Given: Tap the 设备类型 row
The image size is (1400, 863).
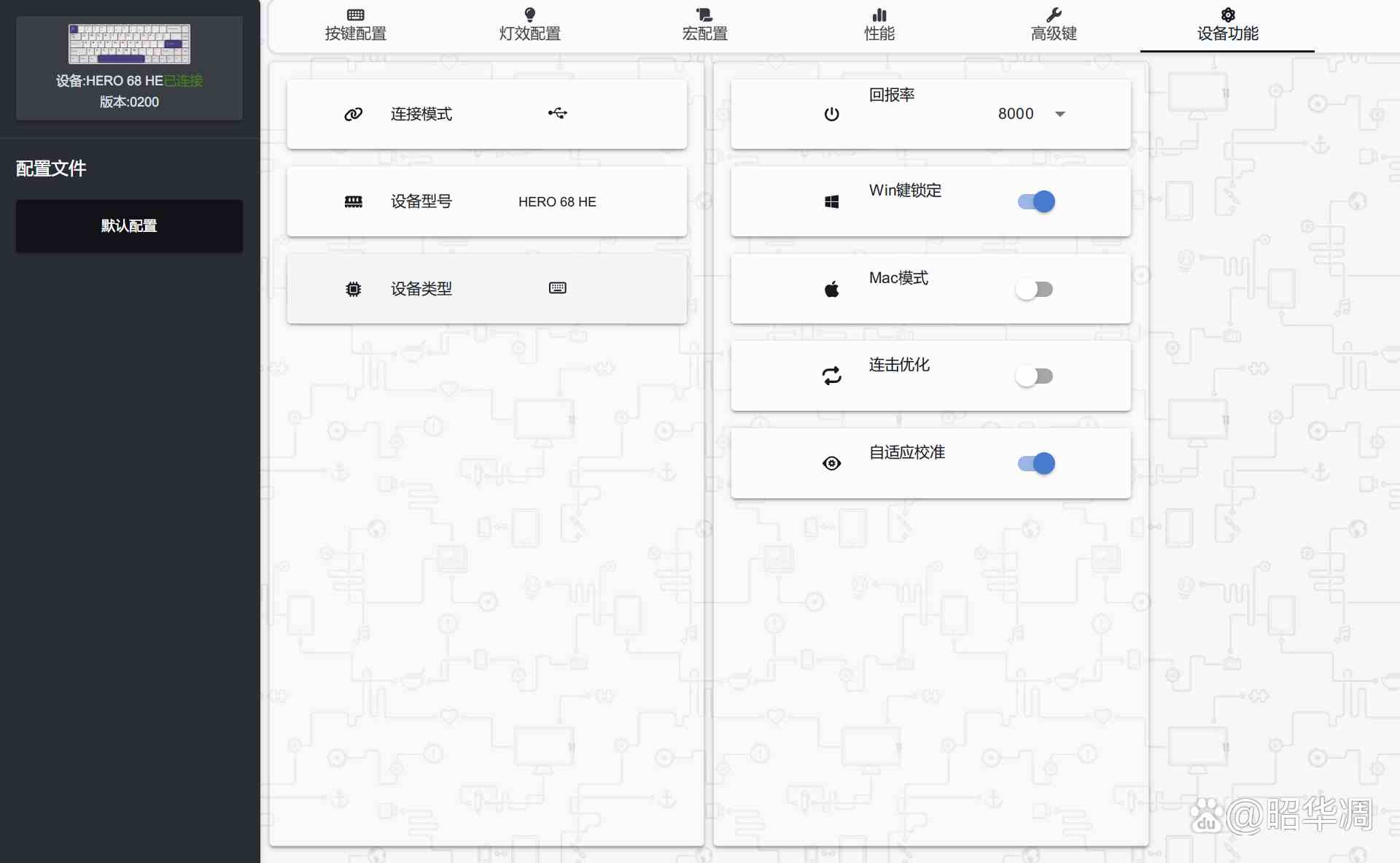Looking at the screenshot, I should (x=486, y=289).
